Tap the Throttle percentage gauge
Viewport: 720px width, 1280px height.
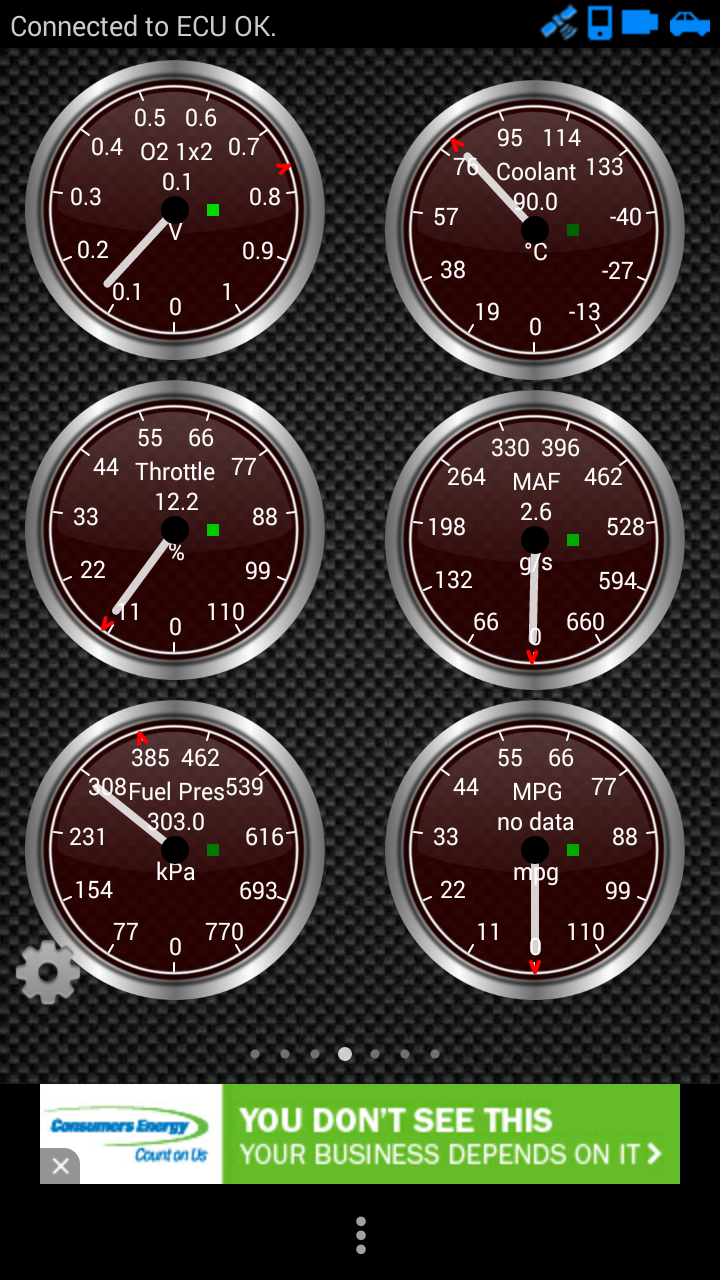click(x=175, y=530)
